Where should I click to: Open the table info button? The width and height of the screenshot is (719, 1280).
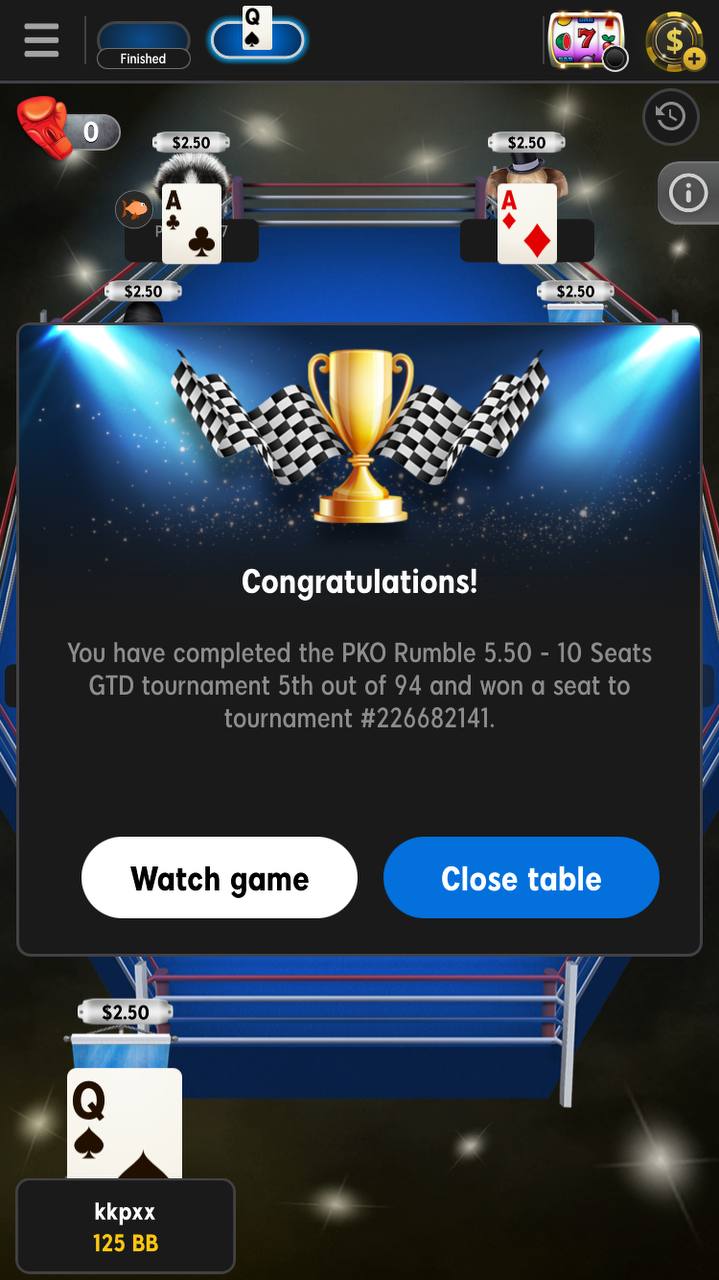click(688, 193)
